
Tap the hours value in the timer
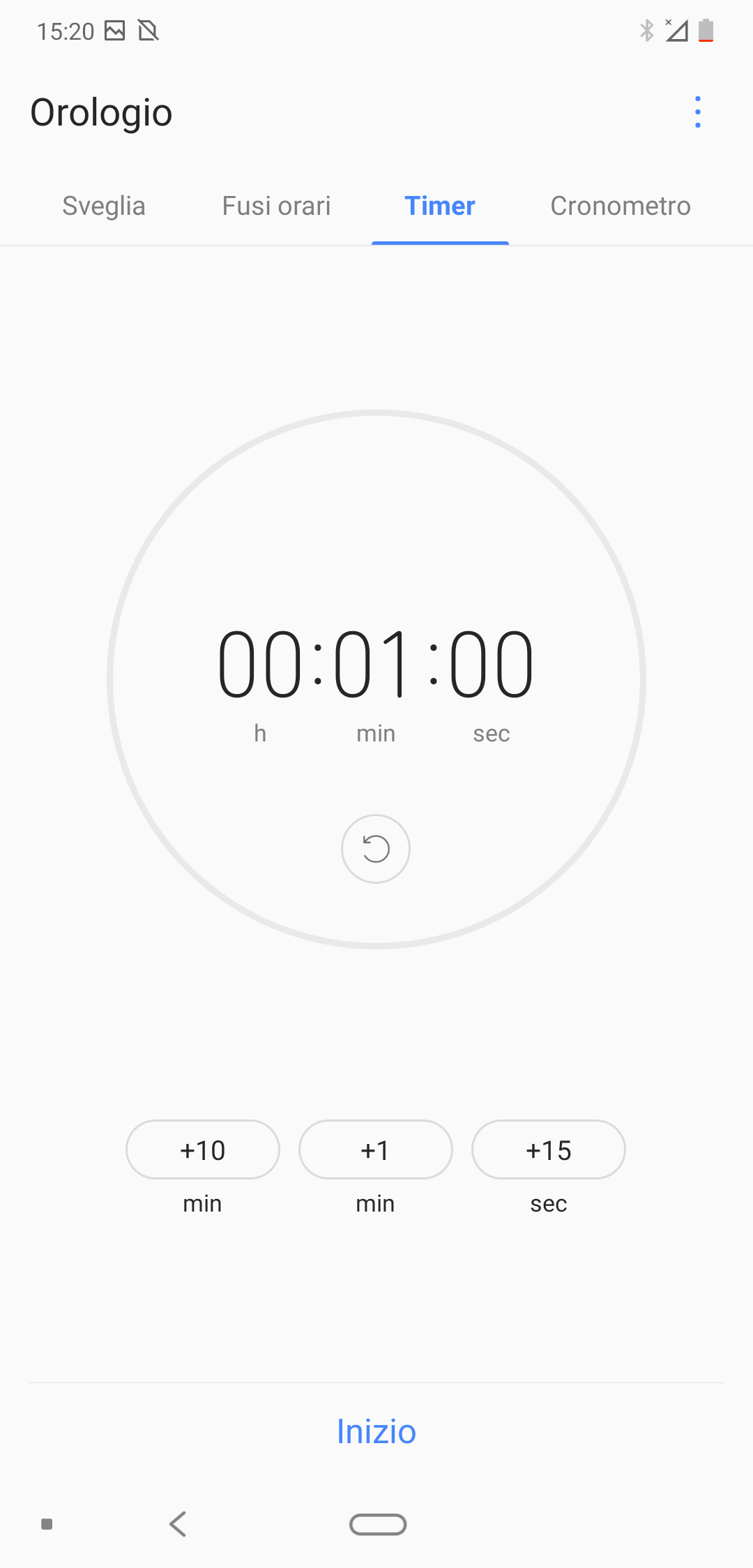pos(260,663)
